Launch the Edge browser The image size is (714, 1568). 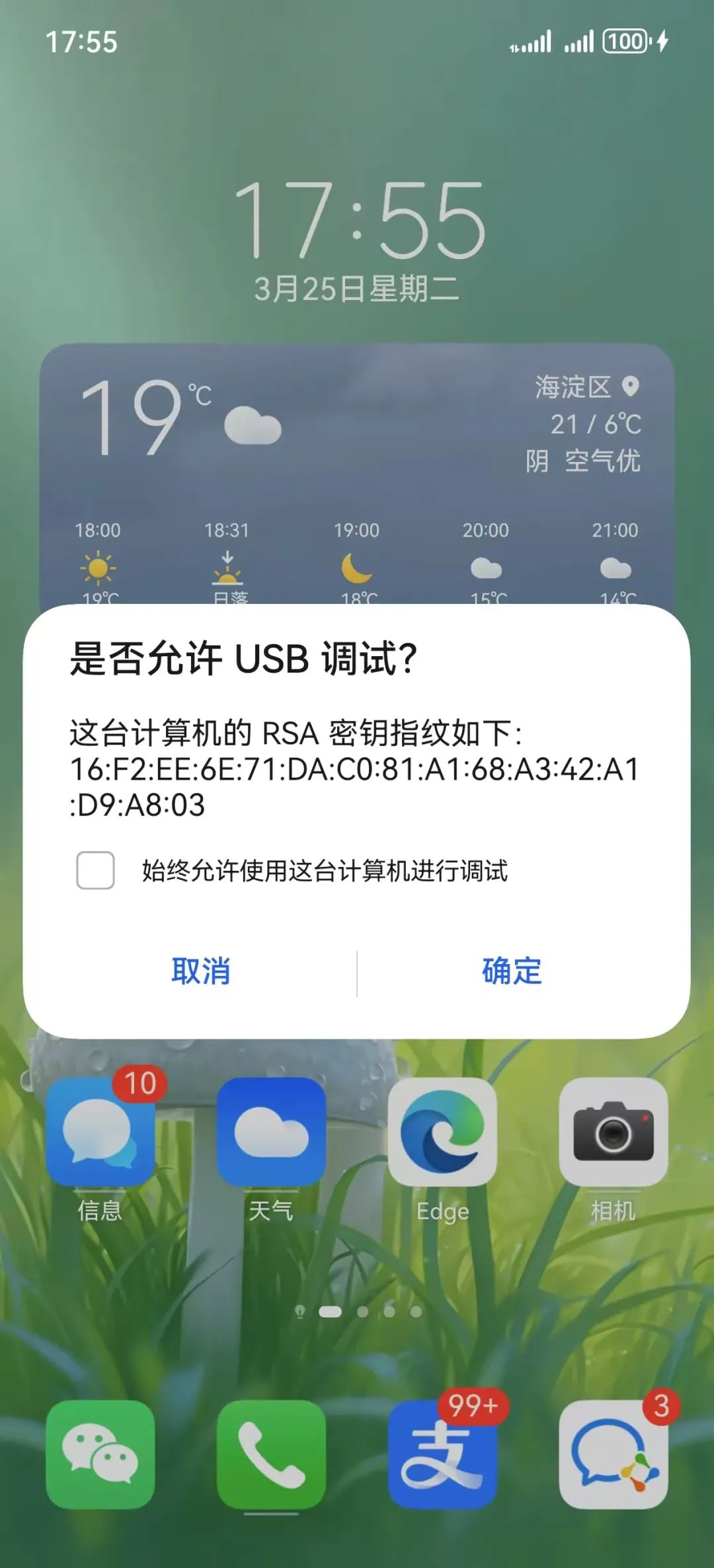tap(442, 1132)
